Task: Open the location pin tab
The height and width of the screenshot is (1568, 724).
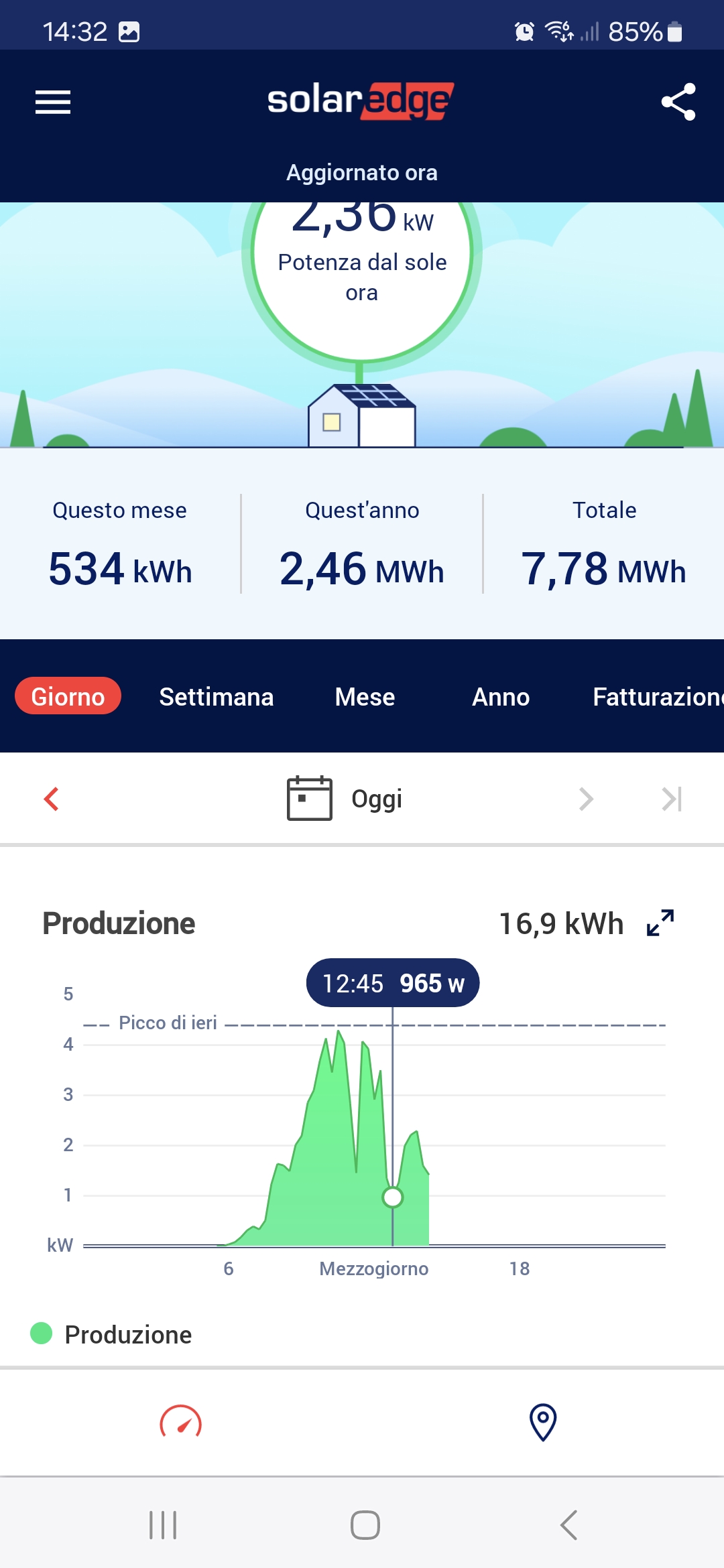Action: 543,1422
